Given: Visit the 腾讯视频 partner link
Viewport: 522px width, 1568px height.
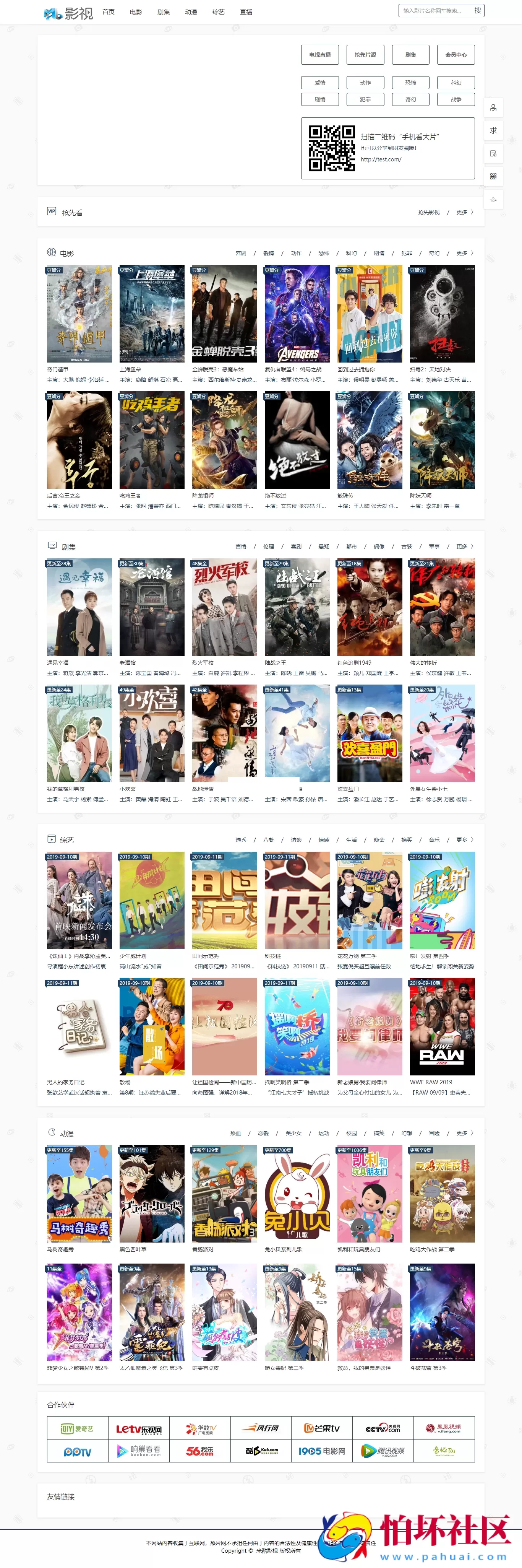Looking at the screenshot, I should click(383, 1451).
